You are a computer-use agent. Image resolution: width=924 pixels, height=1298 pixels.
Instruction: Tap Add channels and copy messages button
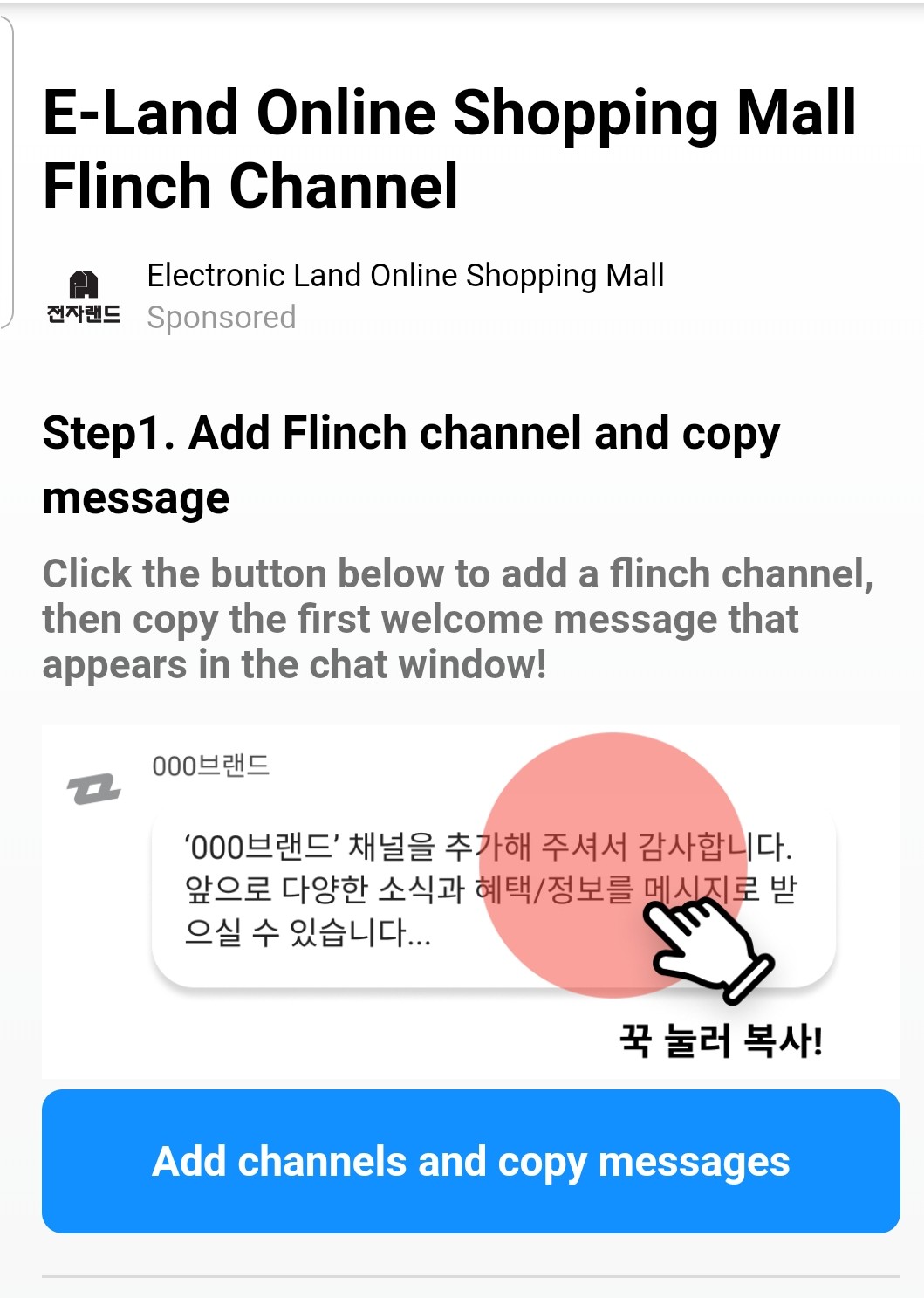point(470,1161)
